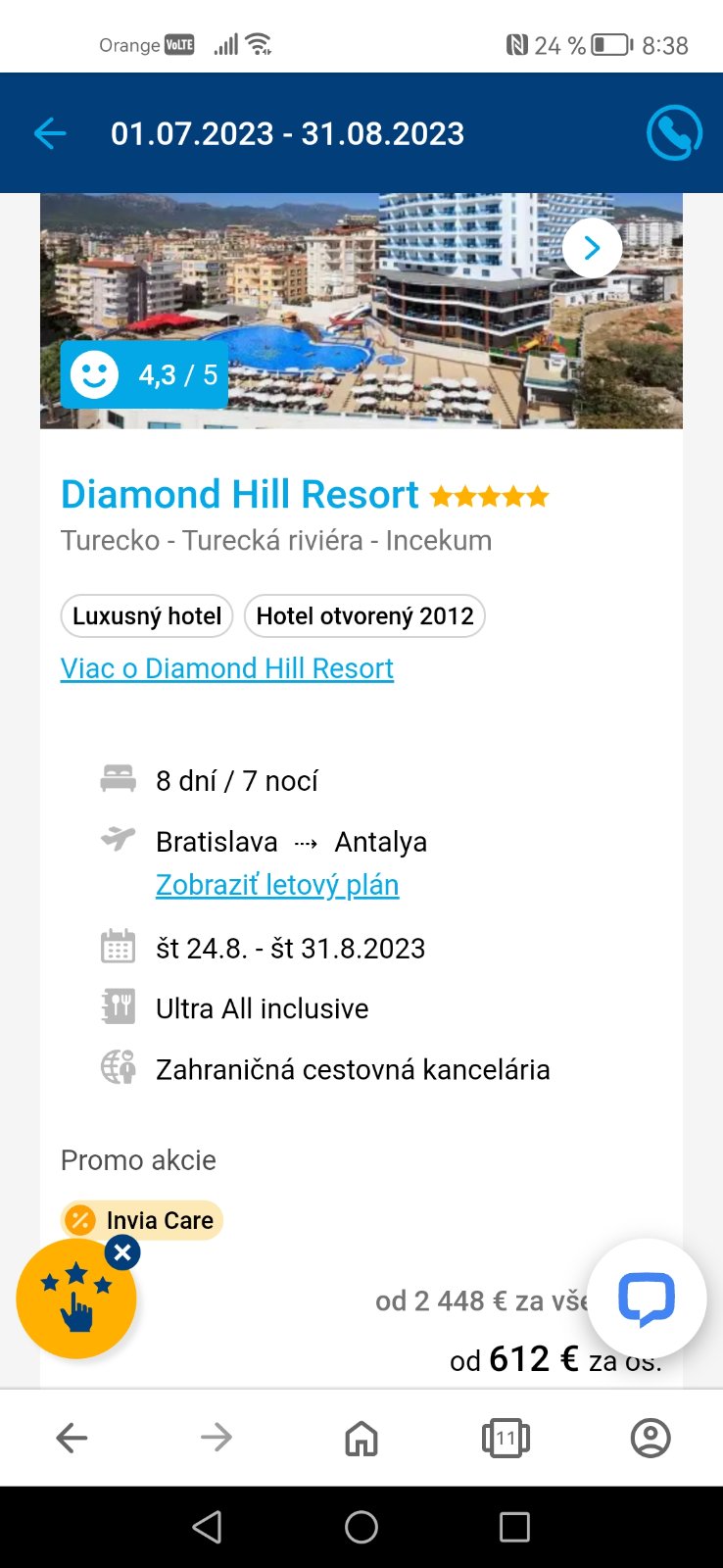Open the Diamond Hill Resort hotel title
The image size is (723, 1568).
(240, 495)
